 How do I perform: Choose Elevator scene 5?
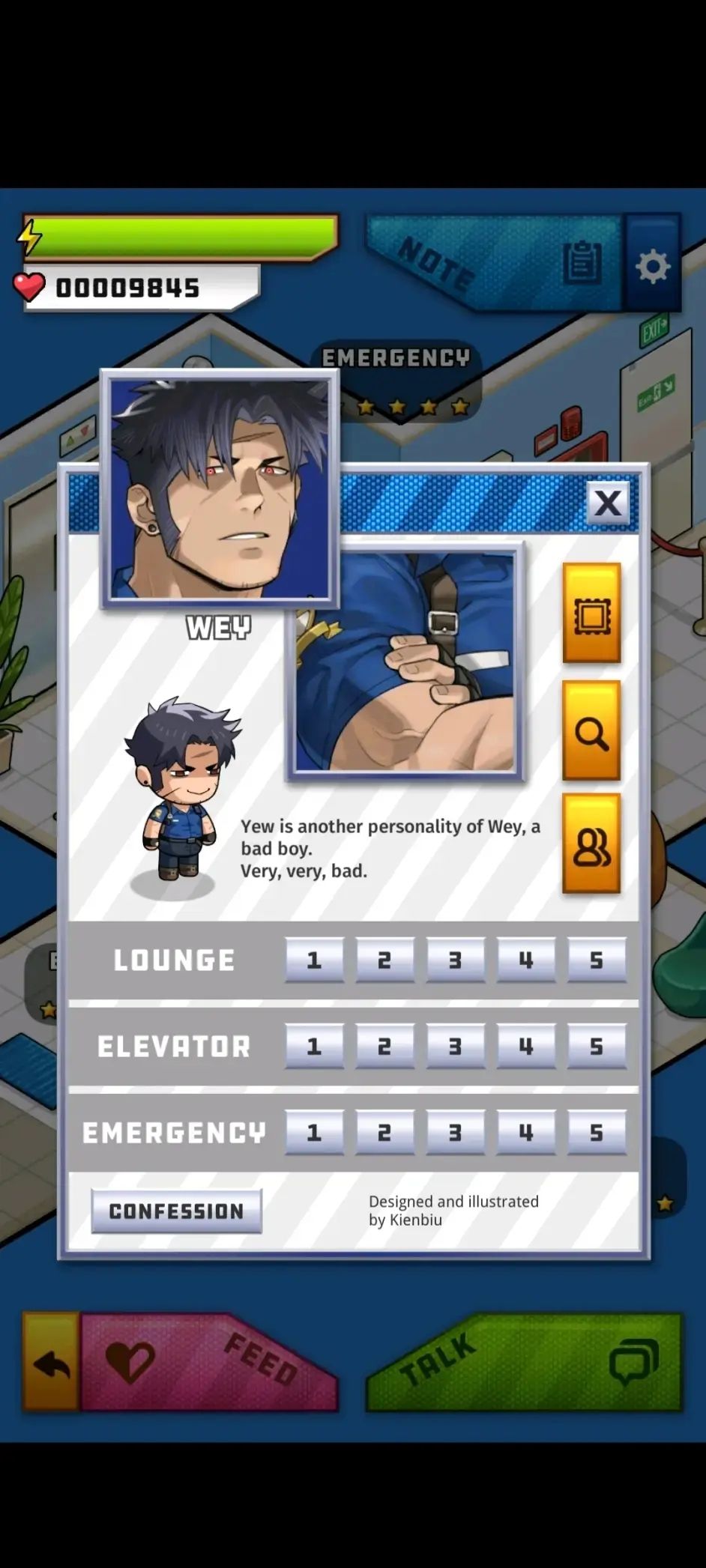tap(597, 1046)
